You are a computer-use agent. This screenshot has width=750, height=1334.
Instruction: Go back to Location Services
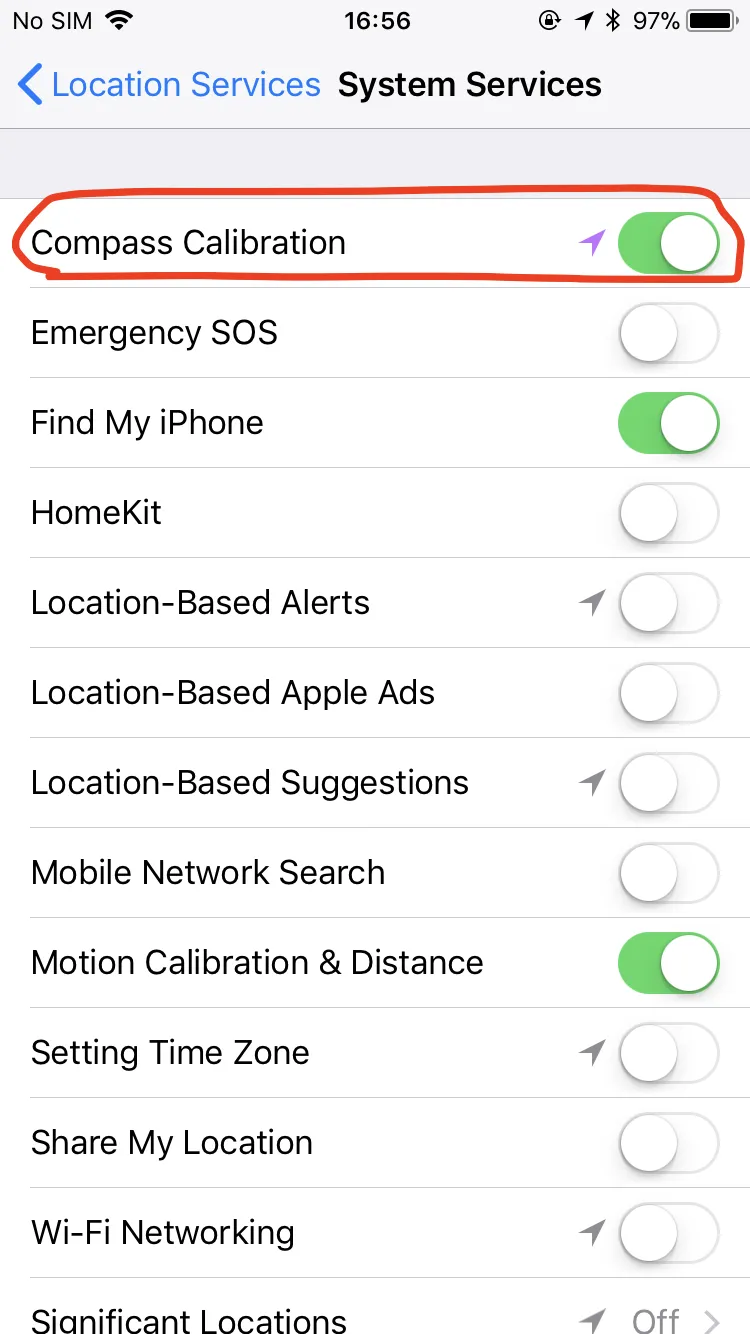click(170, 85)
